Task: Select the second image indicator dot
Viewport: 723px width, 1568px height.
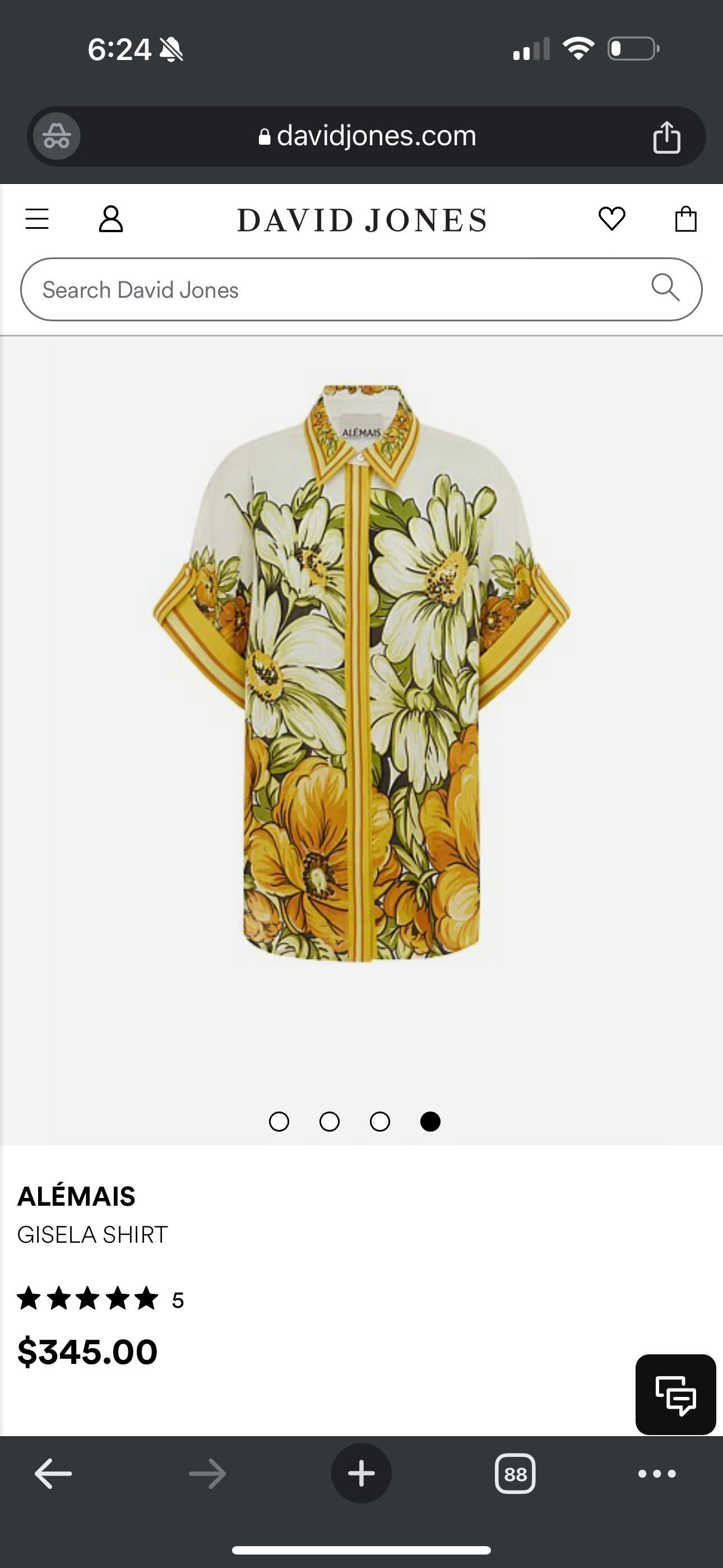Action: click(x=329, y=1121)
